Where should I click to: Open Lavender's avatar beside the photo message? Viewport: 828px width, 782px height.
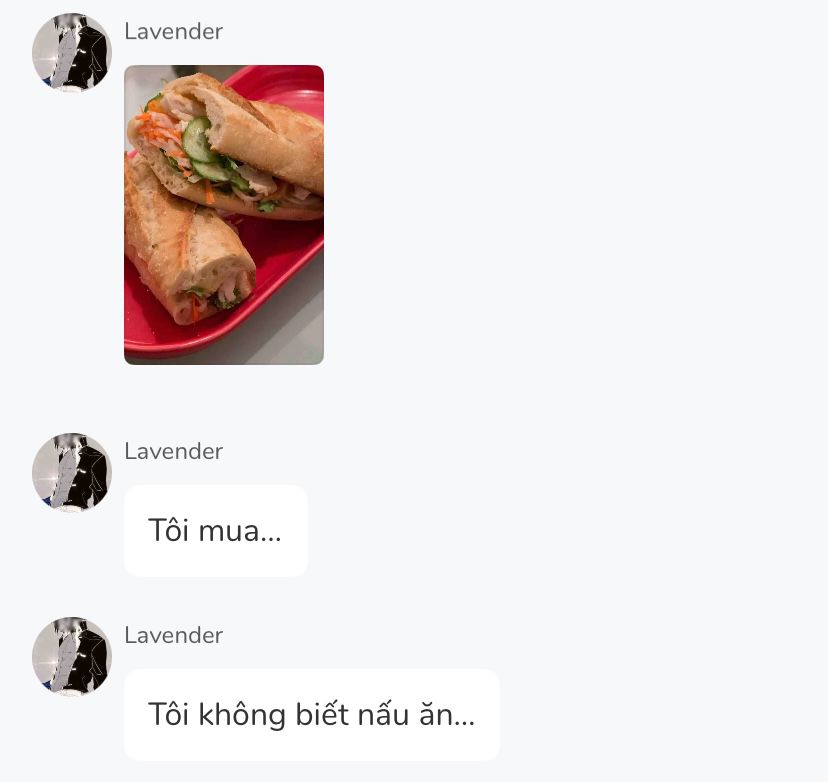[72, 53]
